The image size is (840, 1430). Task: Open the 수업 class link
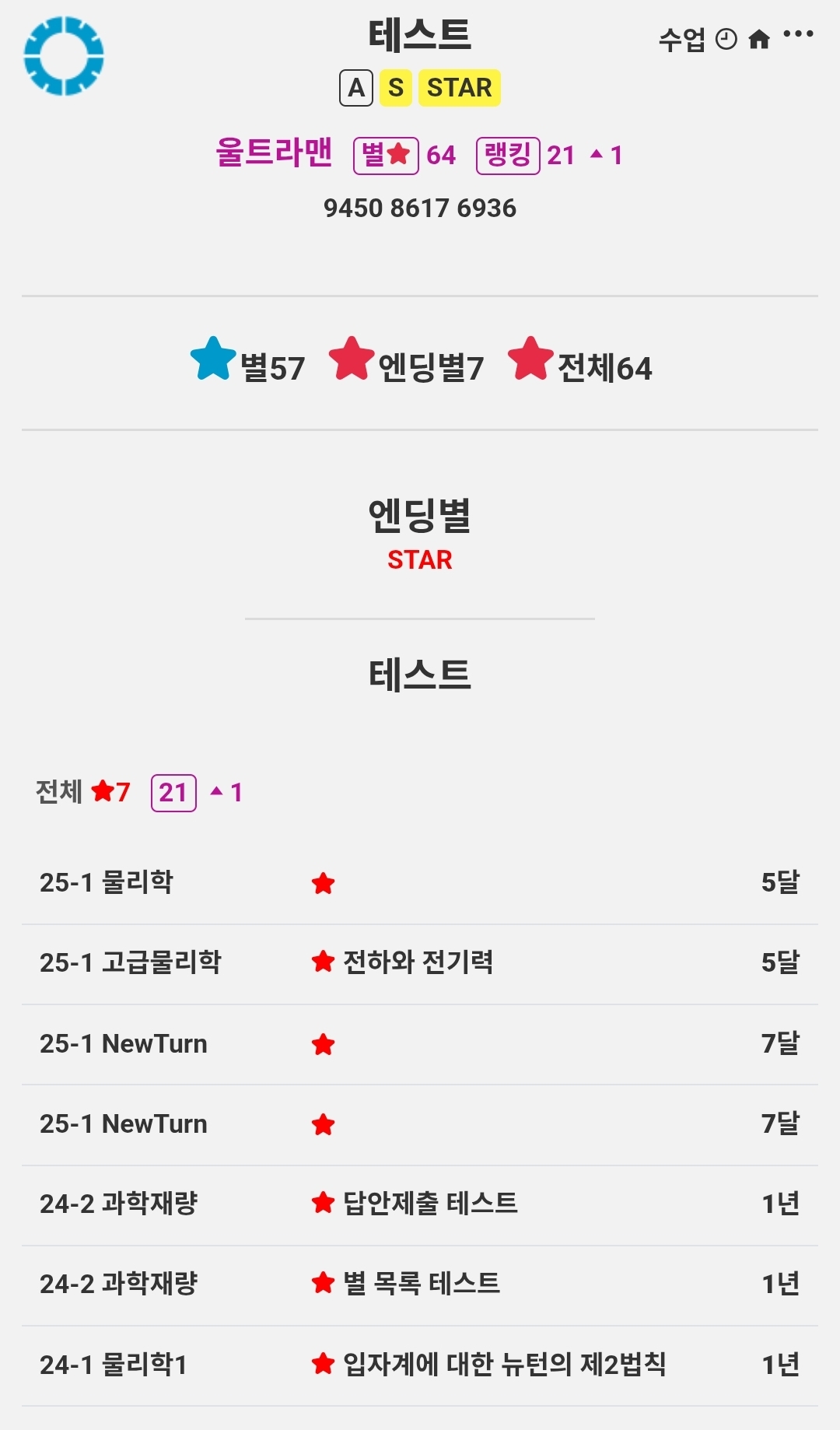(x=681, y=39)
